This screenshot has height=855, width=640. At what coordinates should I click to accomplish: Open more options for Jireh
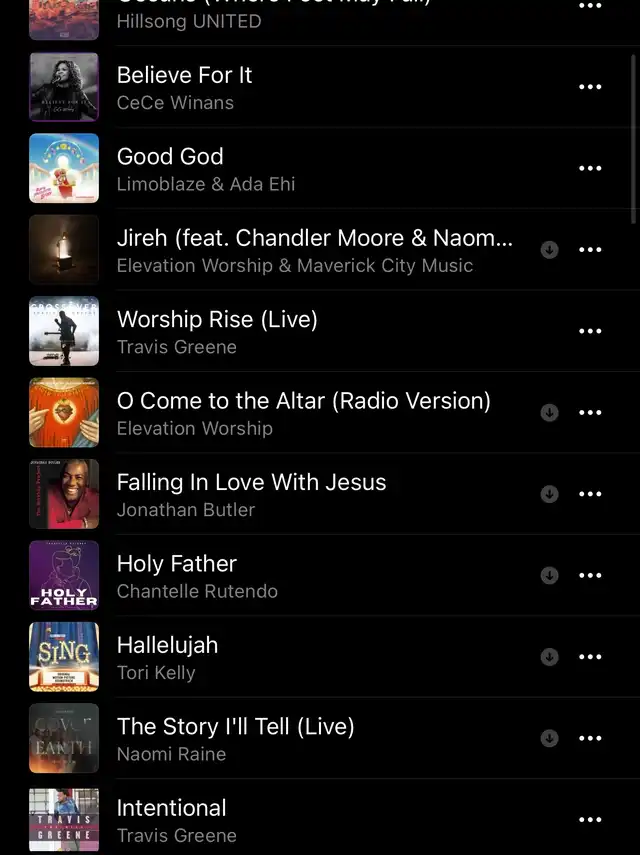pyautogui.click(x=590, y=250)
